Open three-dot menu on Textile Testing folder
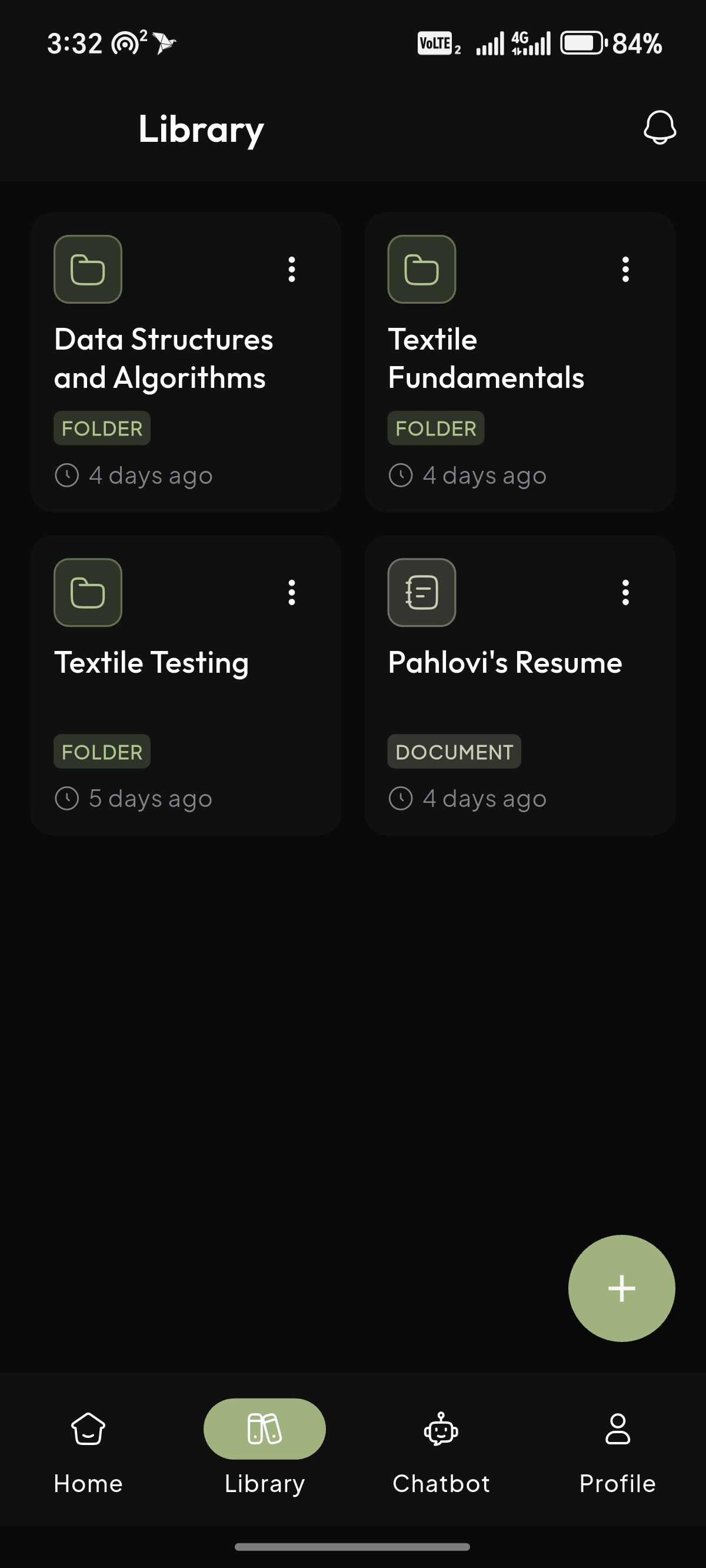The width and height of the screenshot is (706, 1568). [x=292, y=592]
